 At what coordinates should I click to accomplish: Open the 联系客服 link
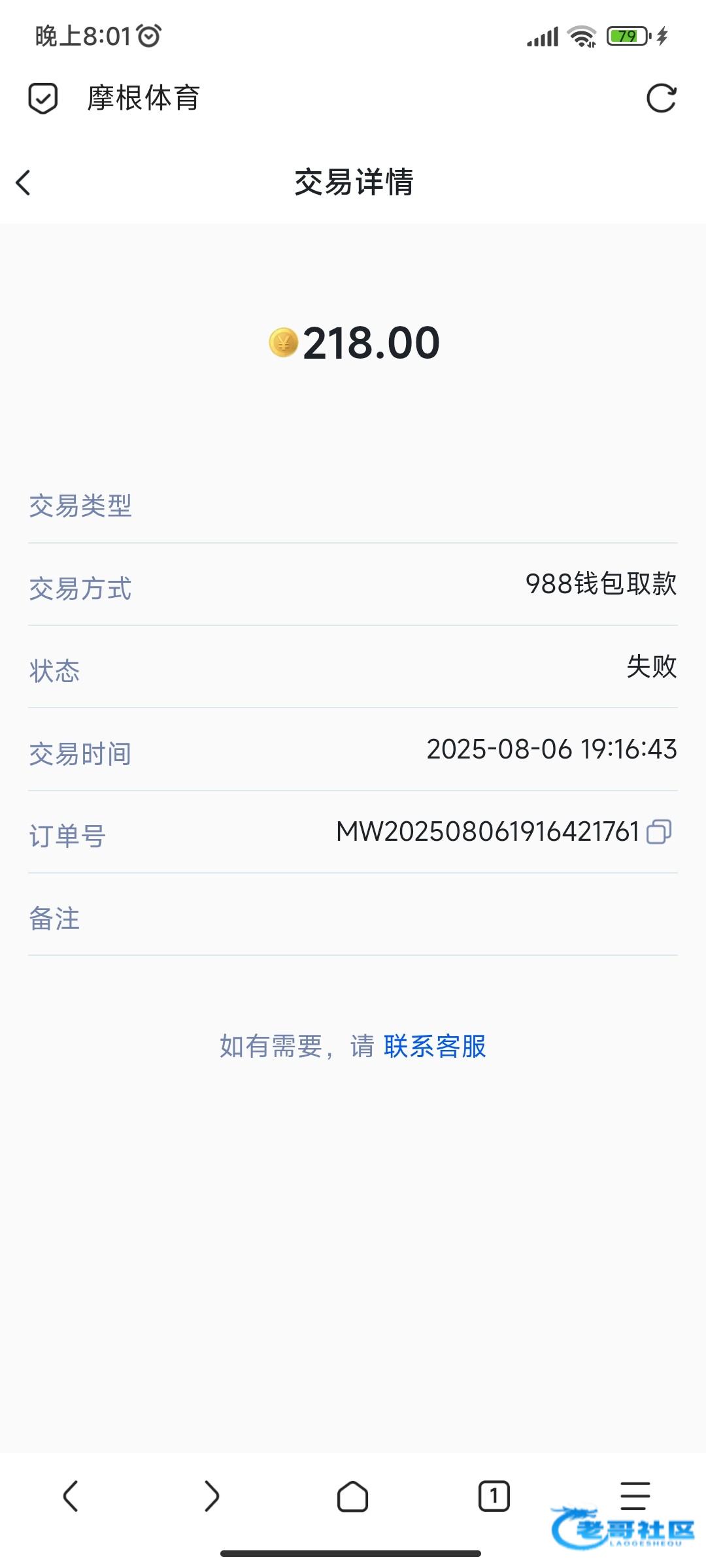435,1046
